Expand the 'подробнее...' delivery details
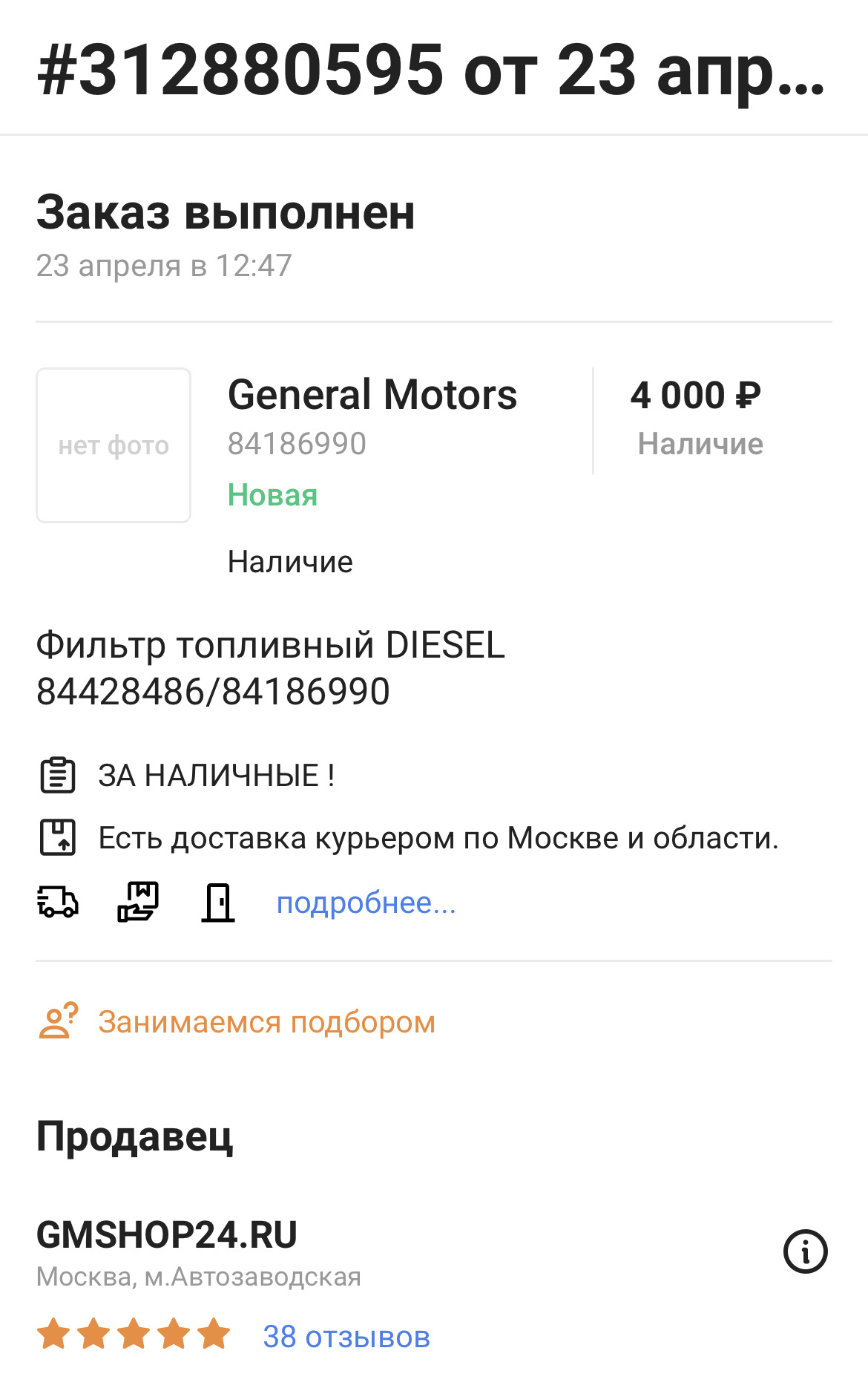Viewport: 868px width, 1391px height. [365, 903]
